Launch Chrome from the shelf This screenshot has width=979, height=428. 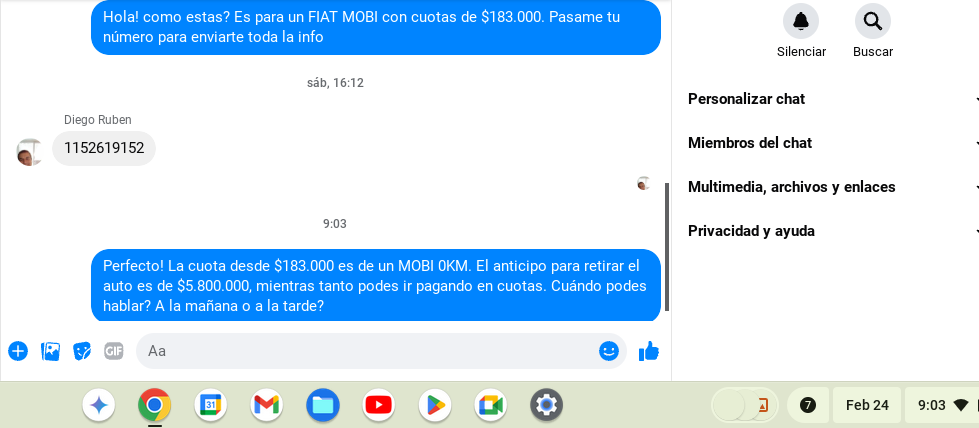tap(154, 405)
